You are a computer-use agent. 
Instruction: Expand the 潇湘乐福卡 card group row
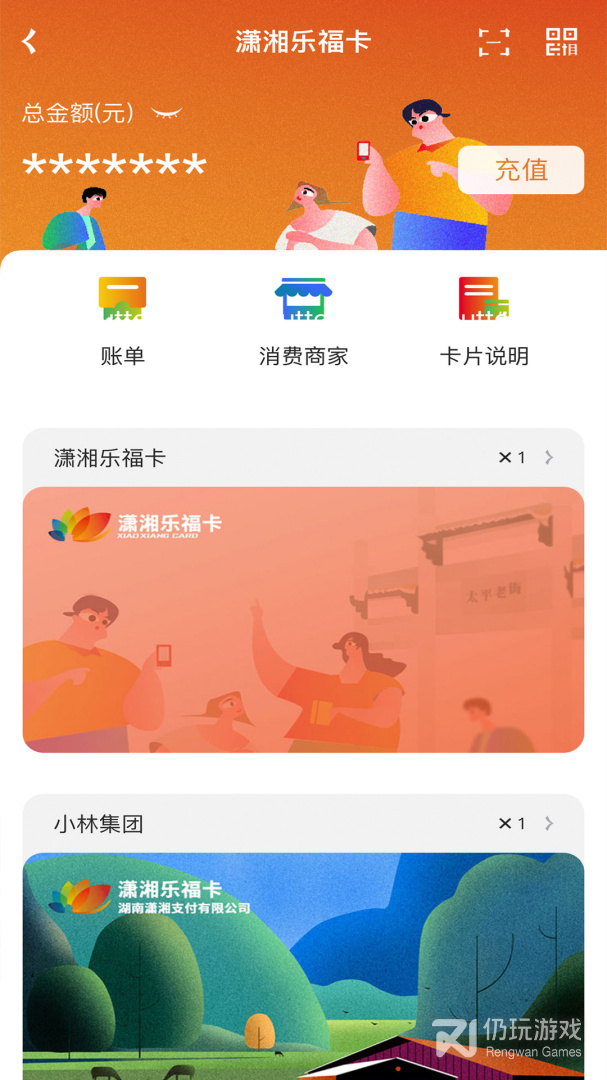pos(303,458)
